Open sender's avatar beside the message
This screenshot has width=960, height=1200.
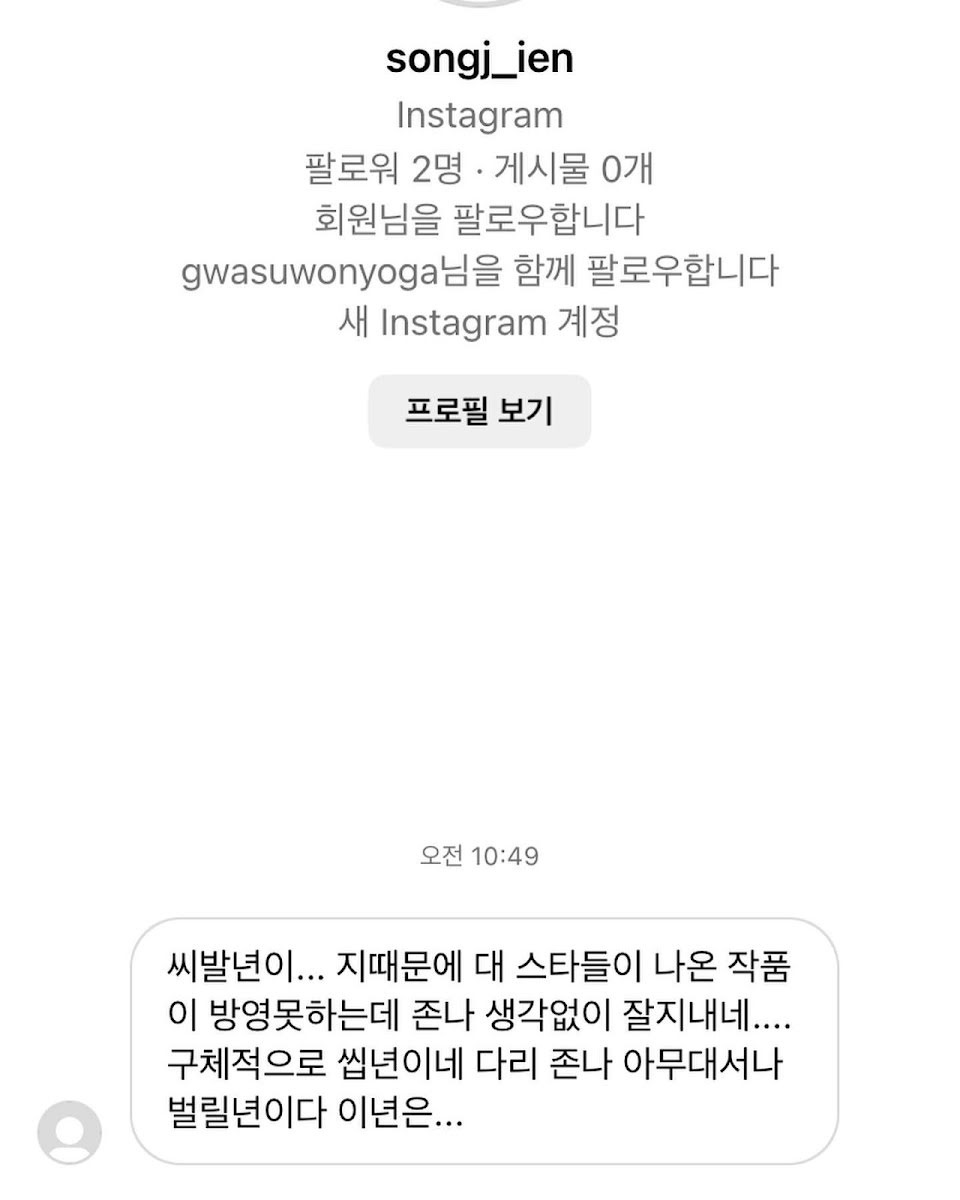pos(69,1132)
